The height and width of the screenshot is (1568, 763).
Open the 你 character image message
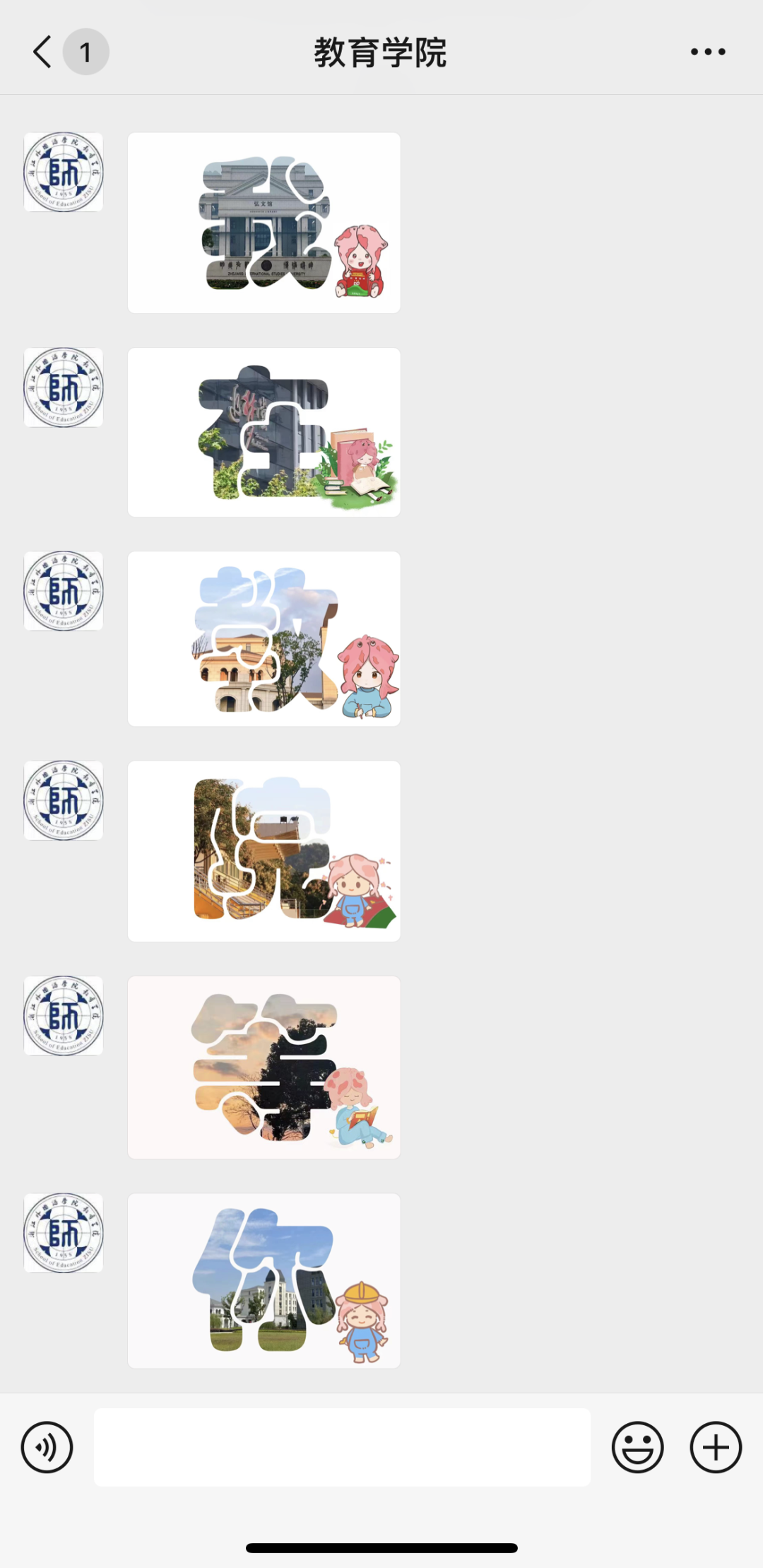point(264,1280)
